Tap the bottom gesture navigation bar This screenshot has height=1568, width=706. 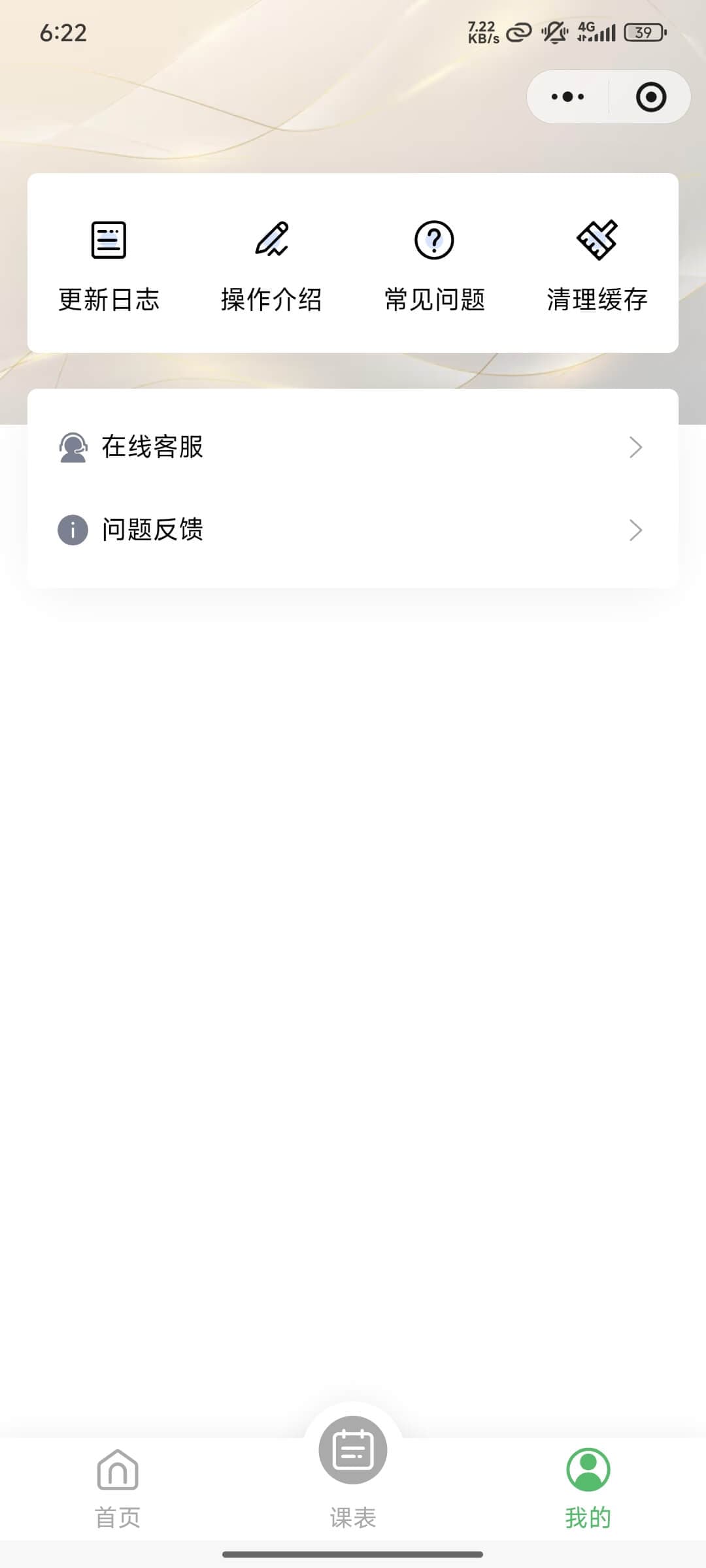(x=353, y=1554)
